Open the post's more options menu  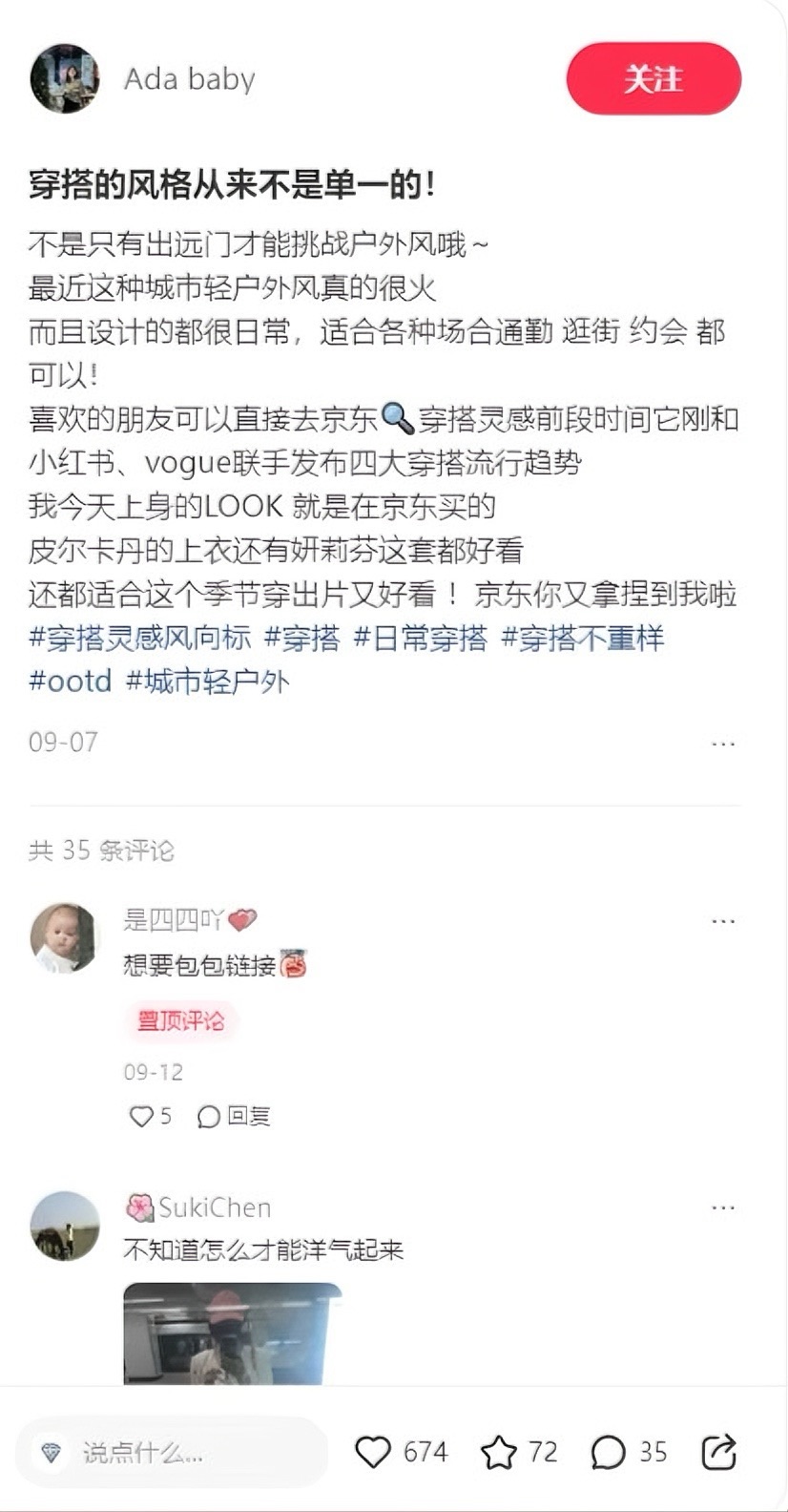tap(722, 743)
